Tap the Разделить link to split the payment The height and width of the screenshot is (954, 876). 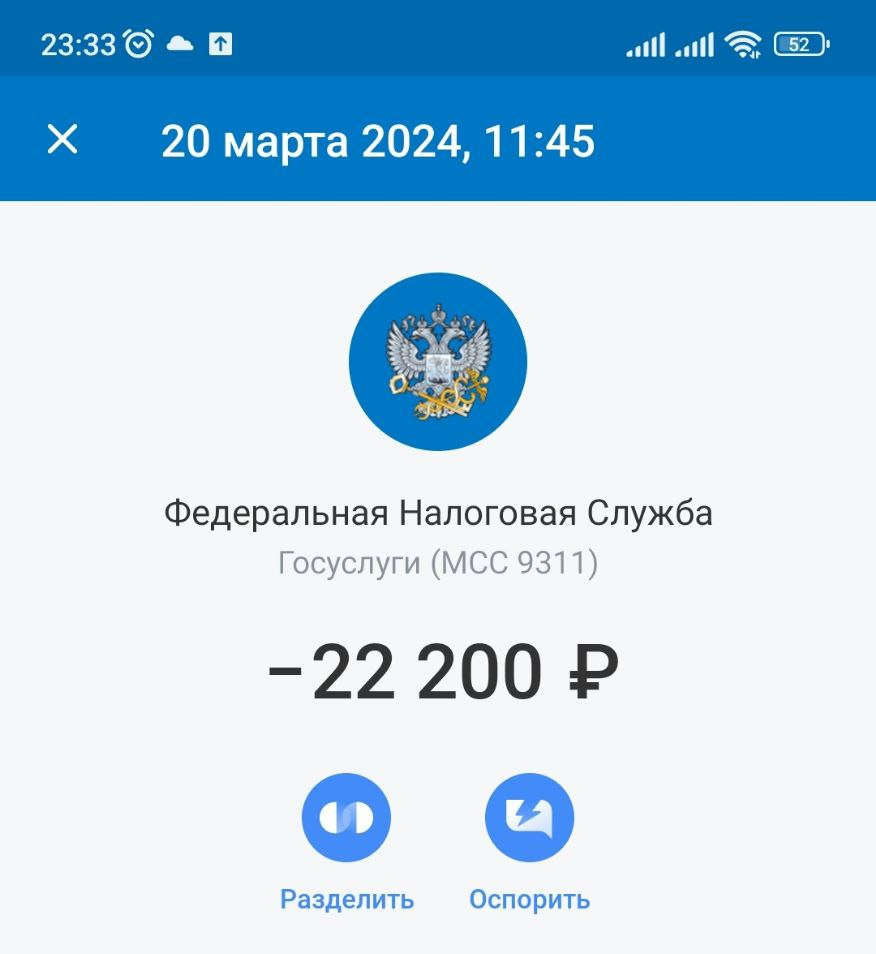[346, 898]
